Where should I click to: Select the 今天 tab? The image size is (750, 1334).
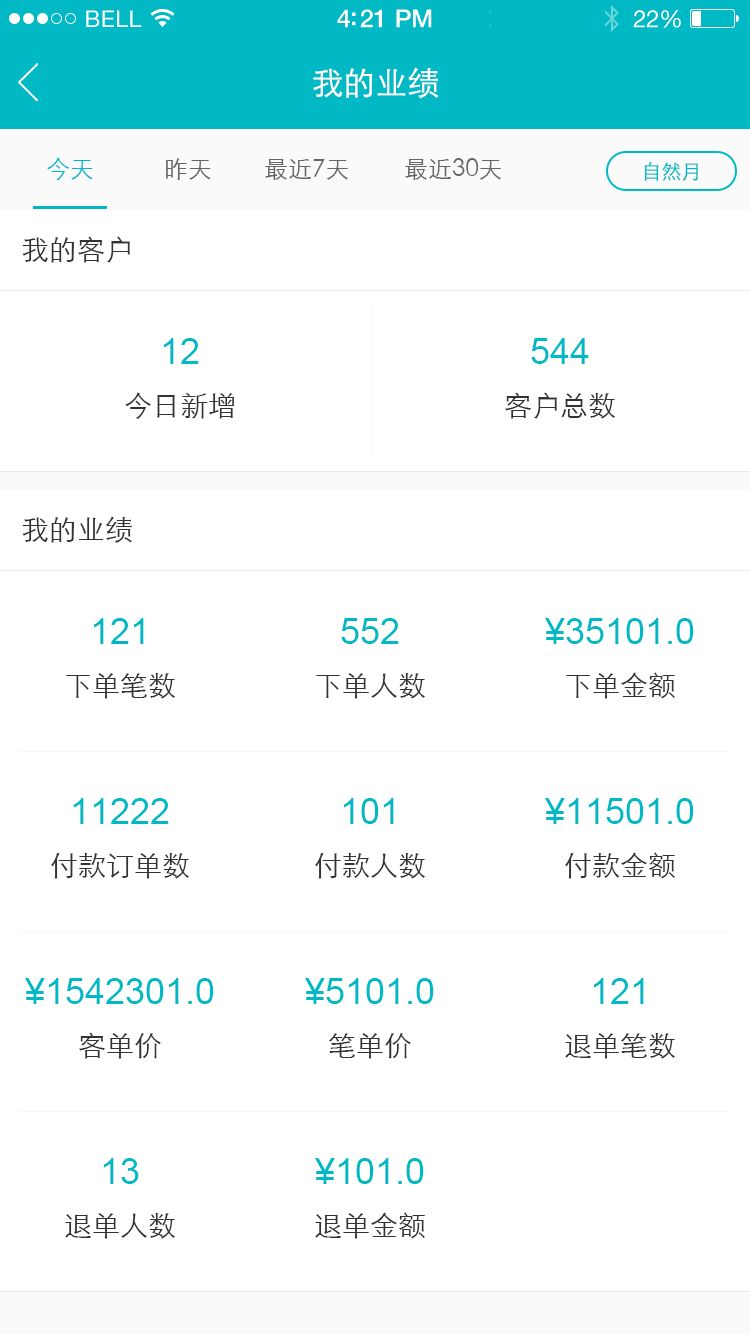[x=70, y=170]
